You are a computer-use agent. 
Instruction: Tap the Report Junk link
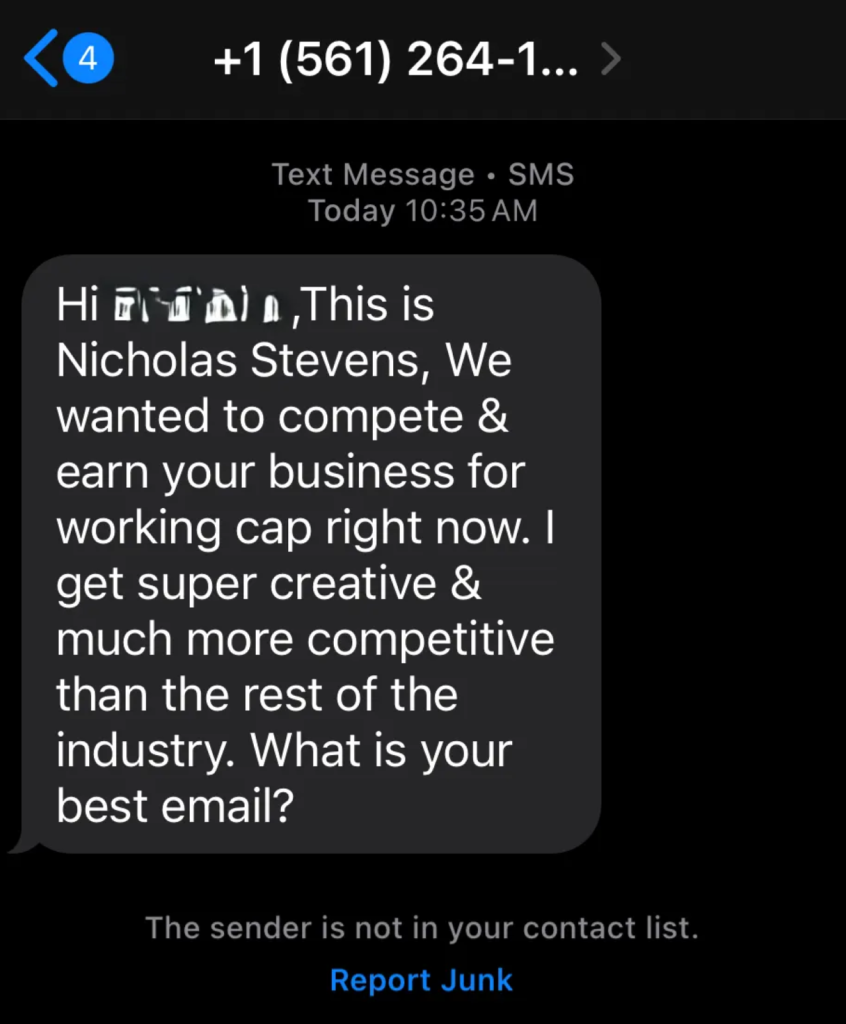point(421,980)
